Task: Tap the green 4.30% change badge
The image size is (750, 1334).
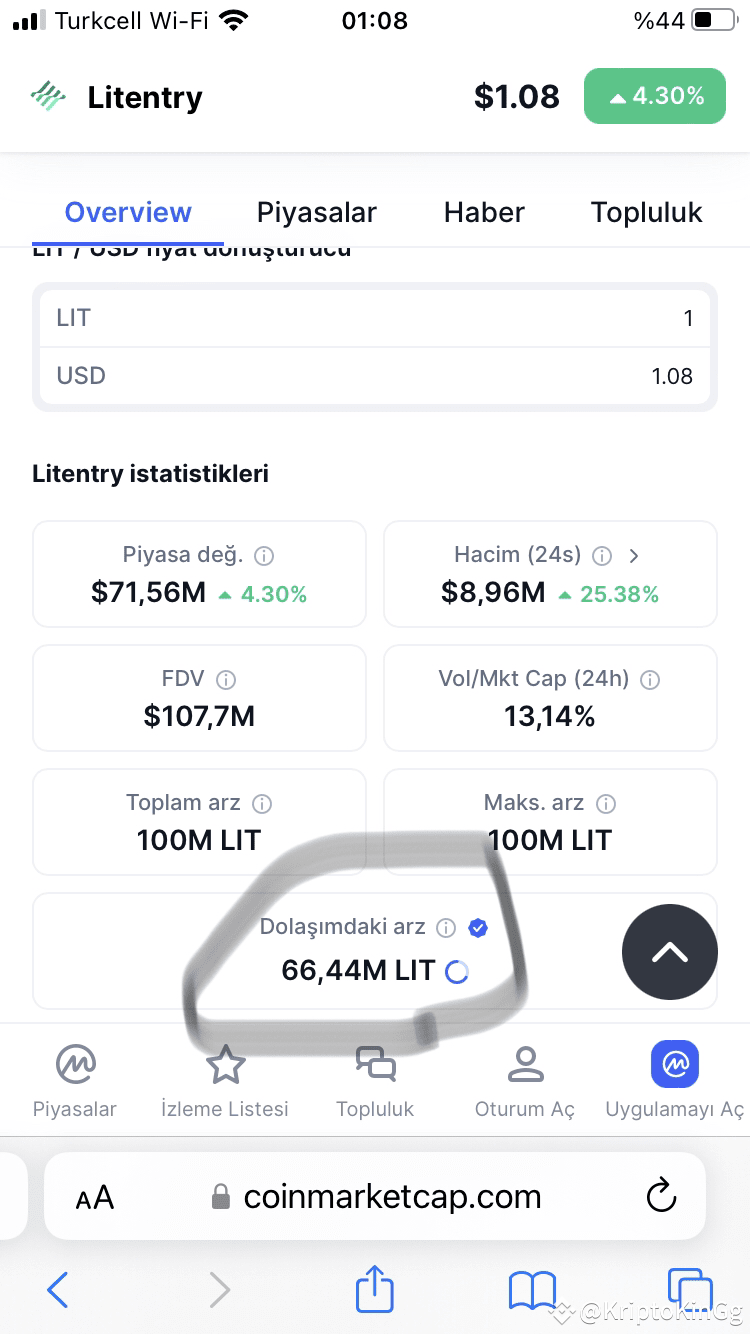Action: 654,96
